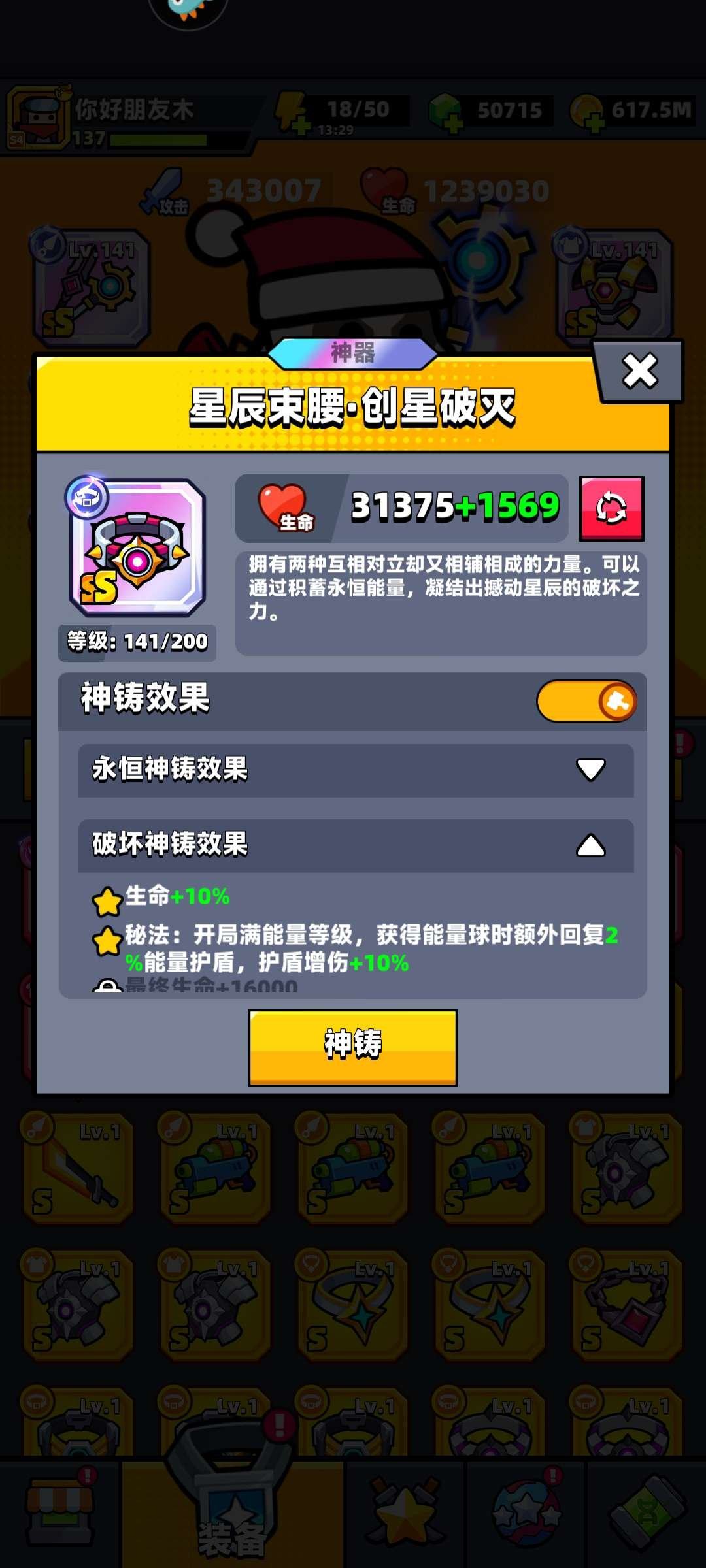Tap the 神器 banner label on the dialog
Image resolution: width=706 pixels, height=1568 pixels.
click(353, 351)
